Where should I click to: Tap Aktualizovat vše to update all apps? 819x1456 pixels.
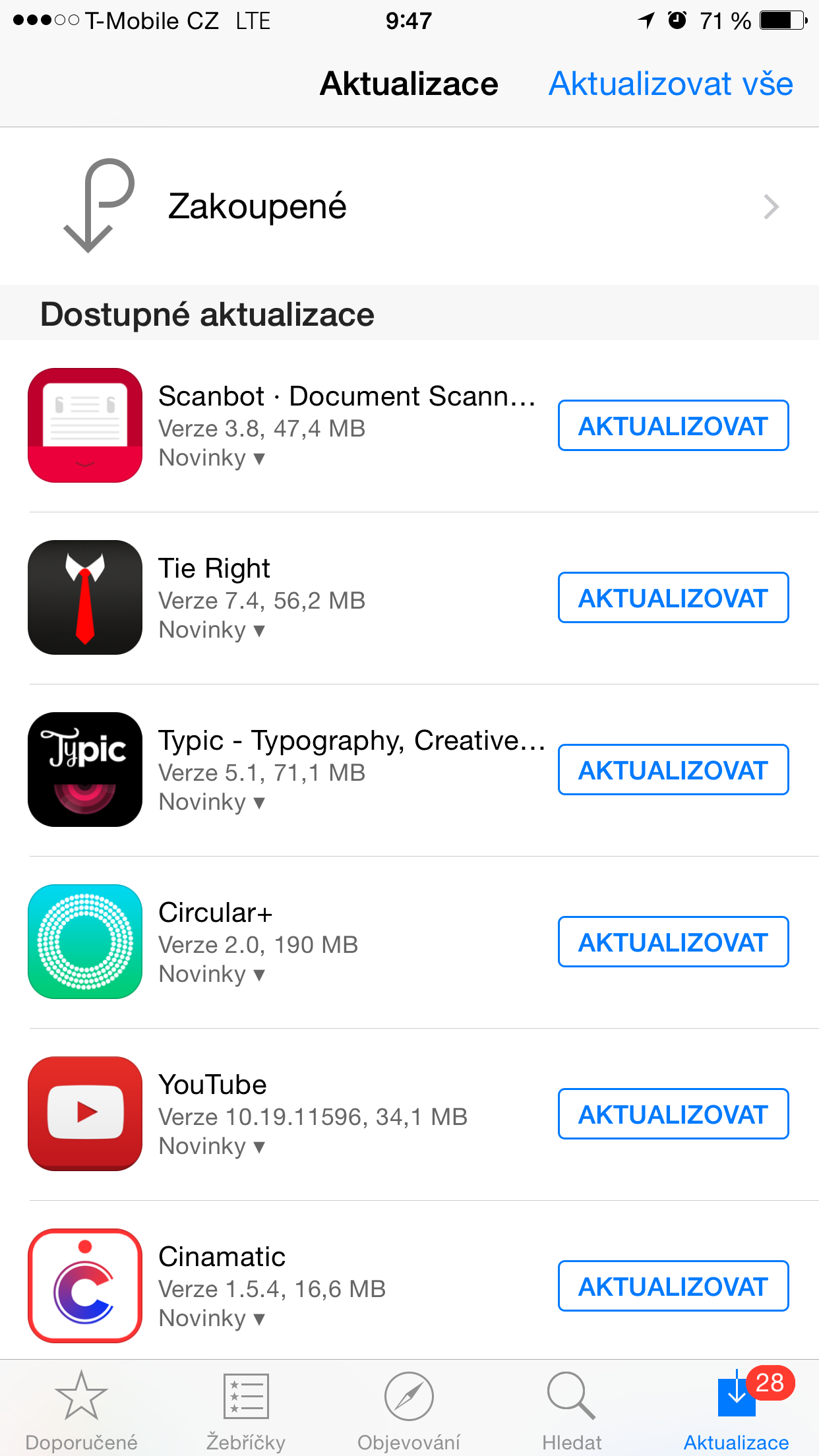tap(671, 84)
